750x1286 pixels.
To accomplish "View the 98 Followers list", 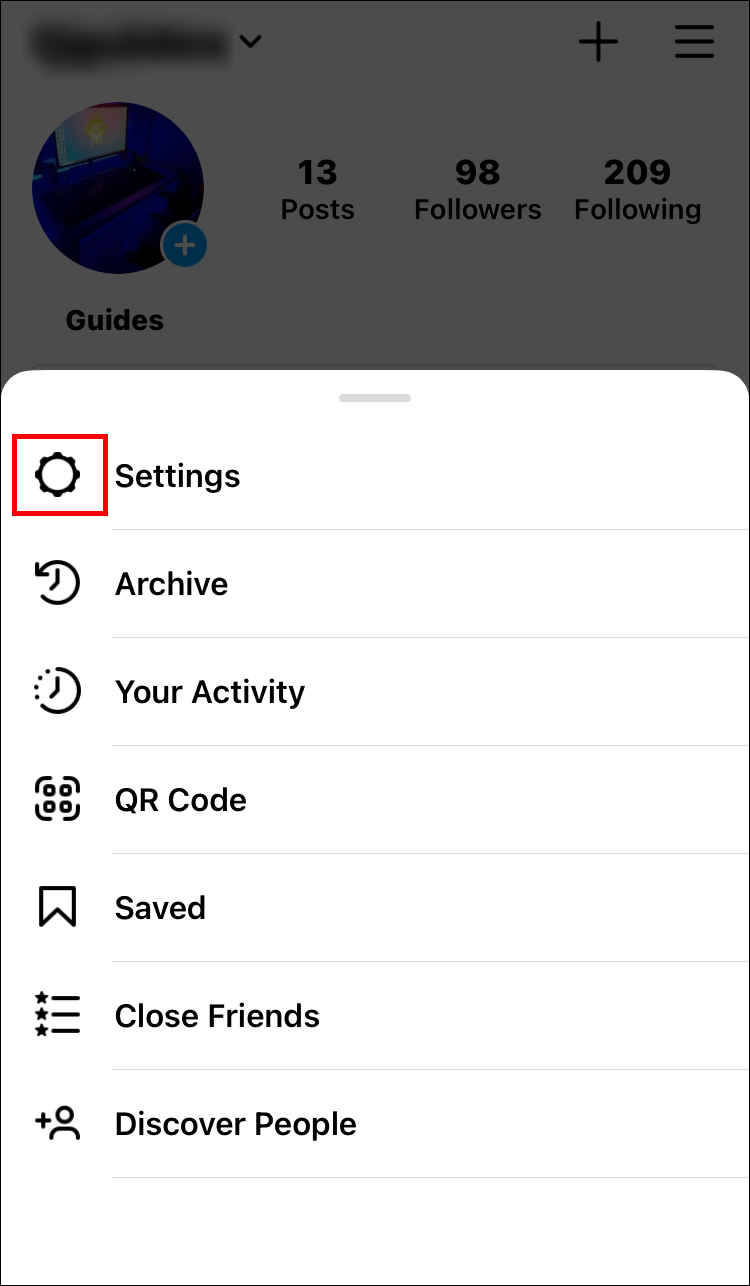I will (x=477, y=190).
